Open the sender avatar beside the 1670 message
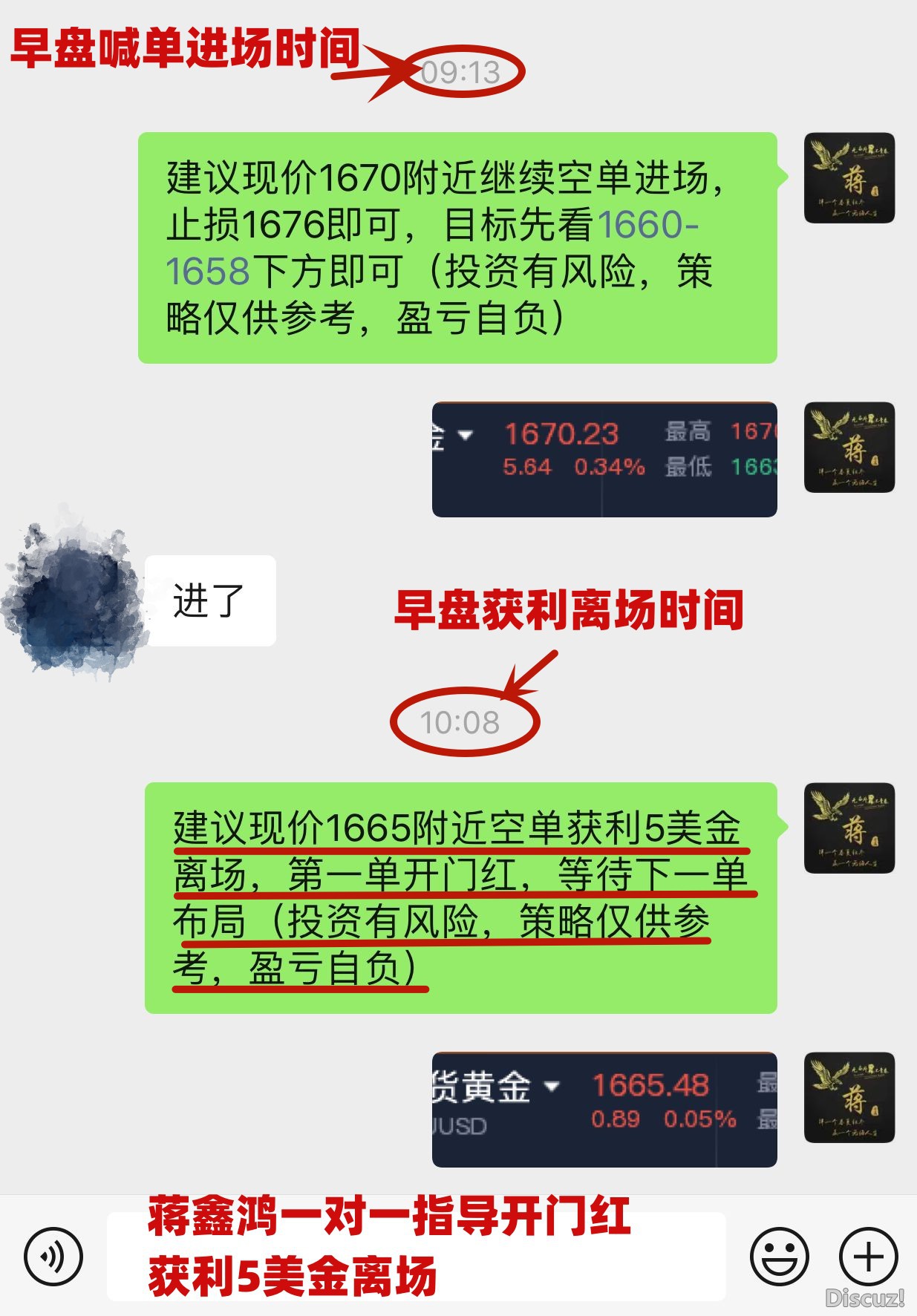917x1316 pixels. point(849,178)
